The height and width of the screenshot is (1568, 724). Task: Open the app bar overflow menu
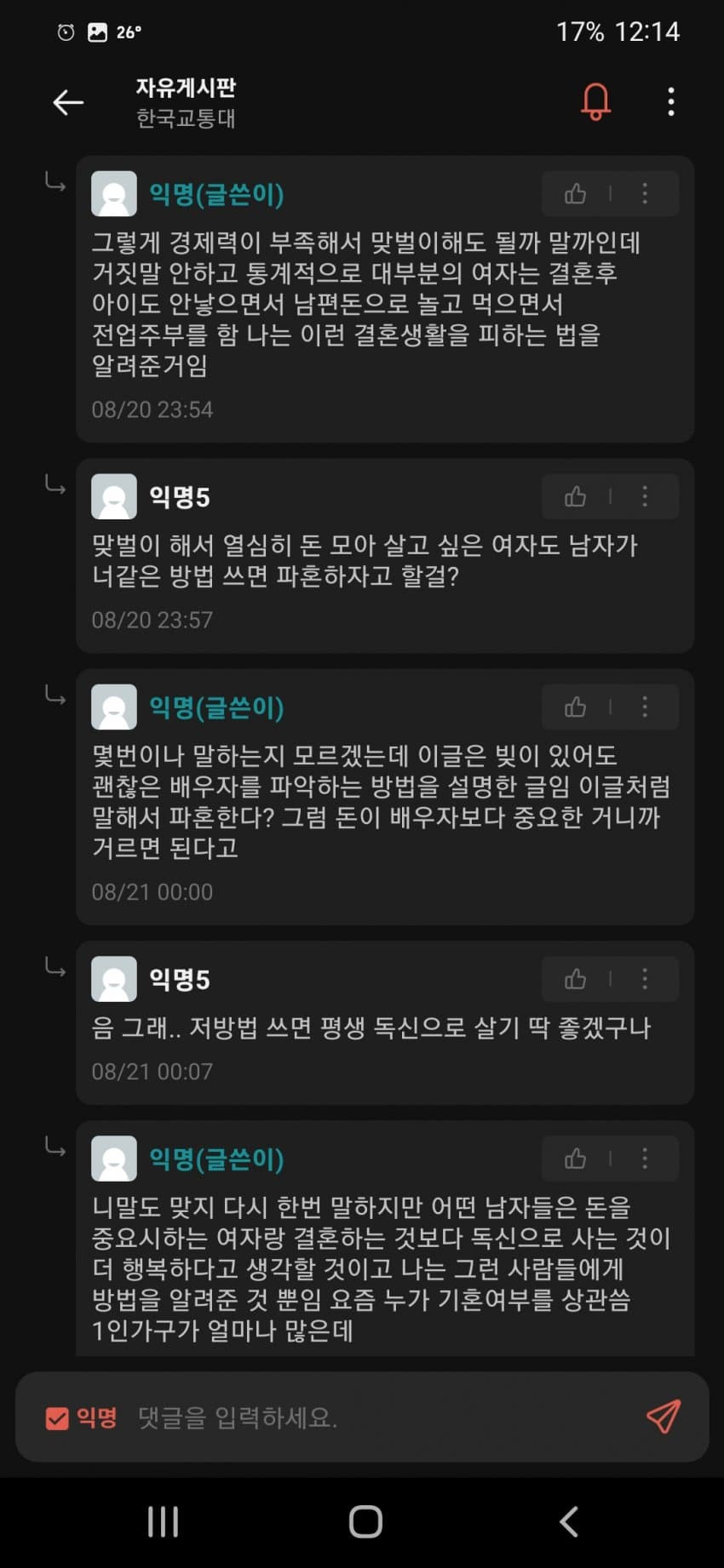click(671, 102)
